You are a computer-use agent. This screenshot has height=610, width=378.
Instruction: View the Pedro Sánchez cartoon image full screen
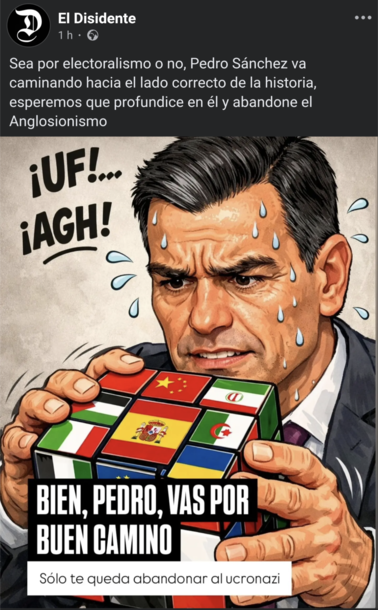189,373
